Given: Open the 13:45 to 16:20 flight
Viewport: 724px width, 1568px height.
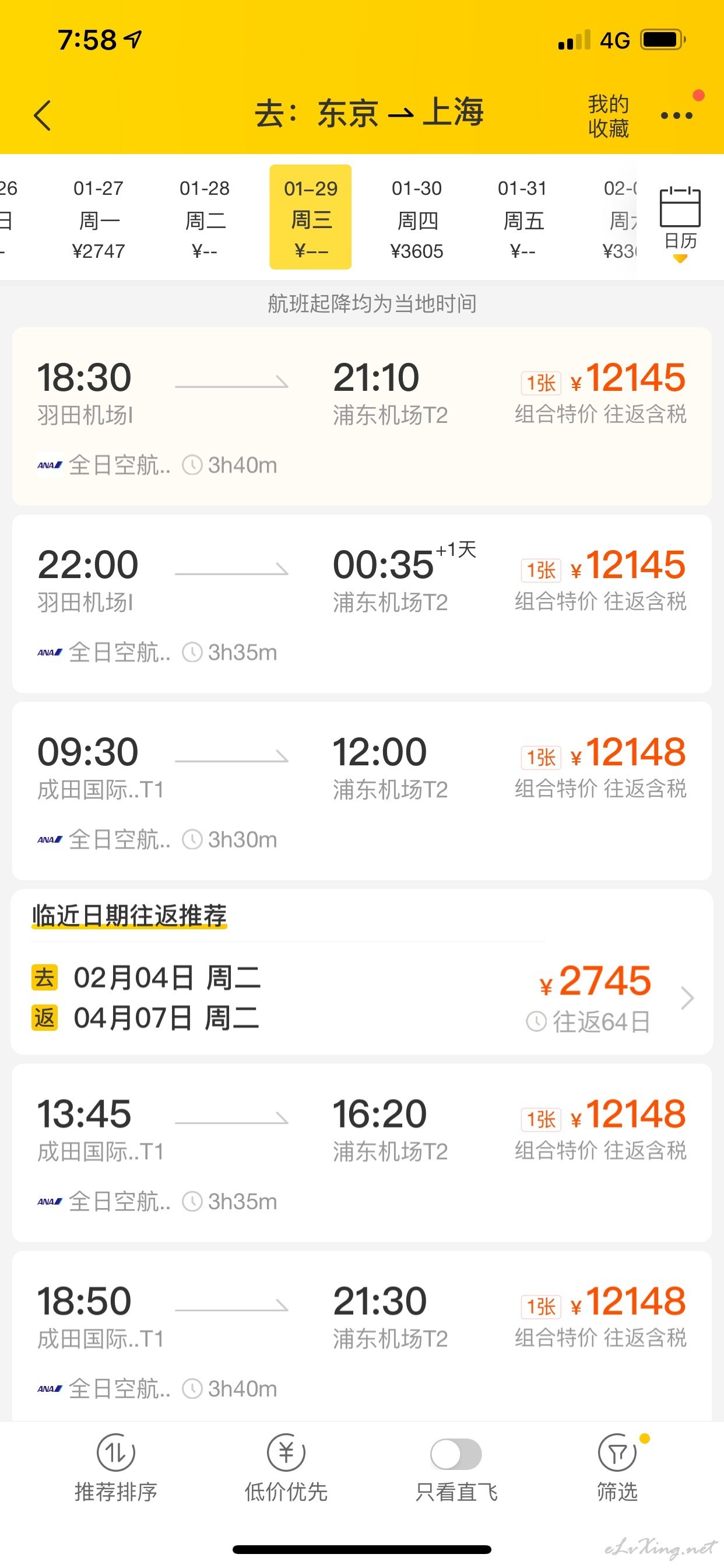Looking at the screenshot, I should [362, 1153].
